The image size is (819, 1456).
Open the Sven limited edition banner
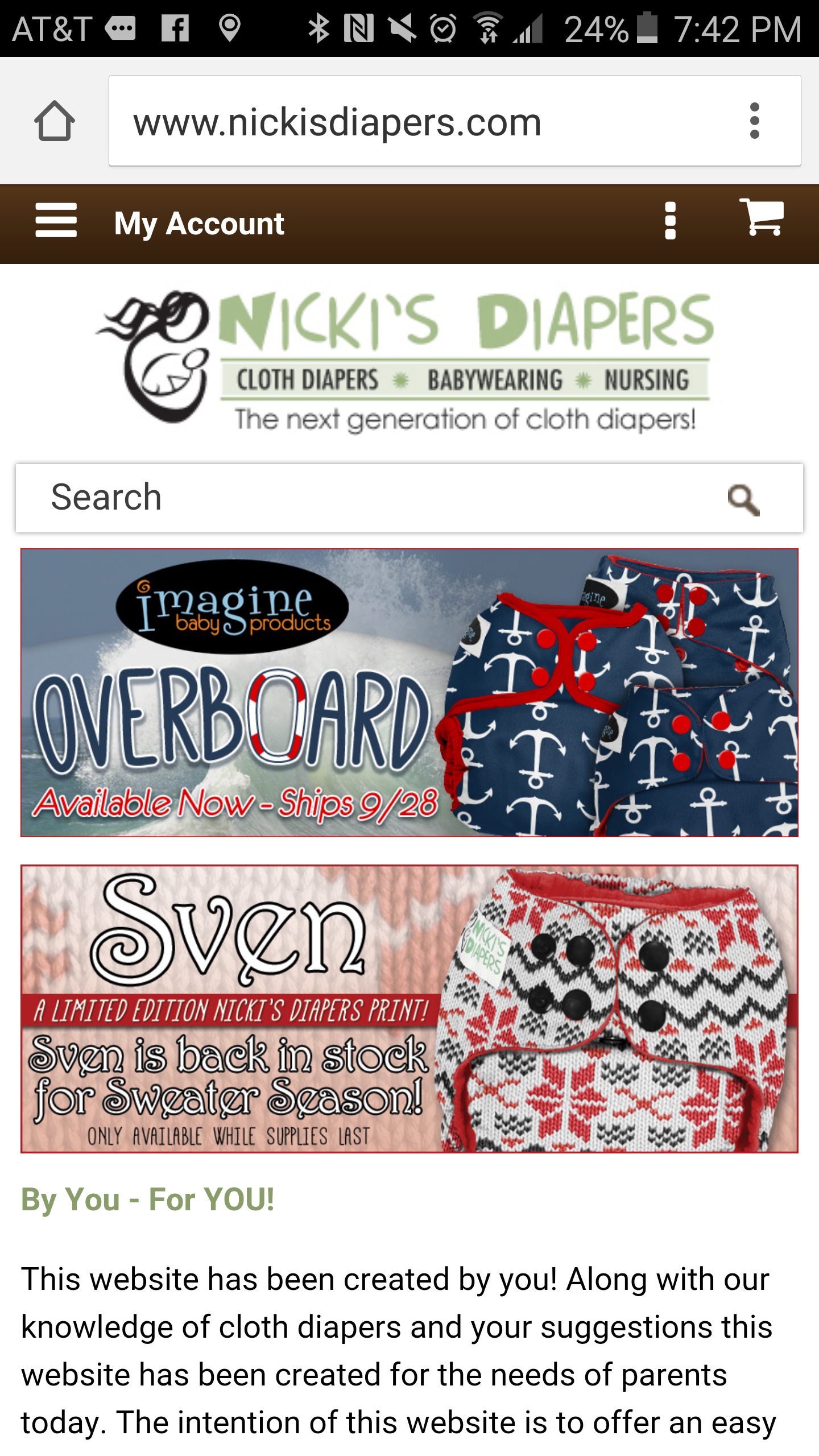pyautogui.click(x=409, y=1009)
